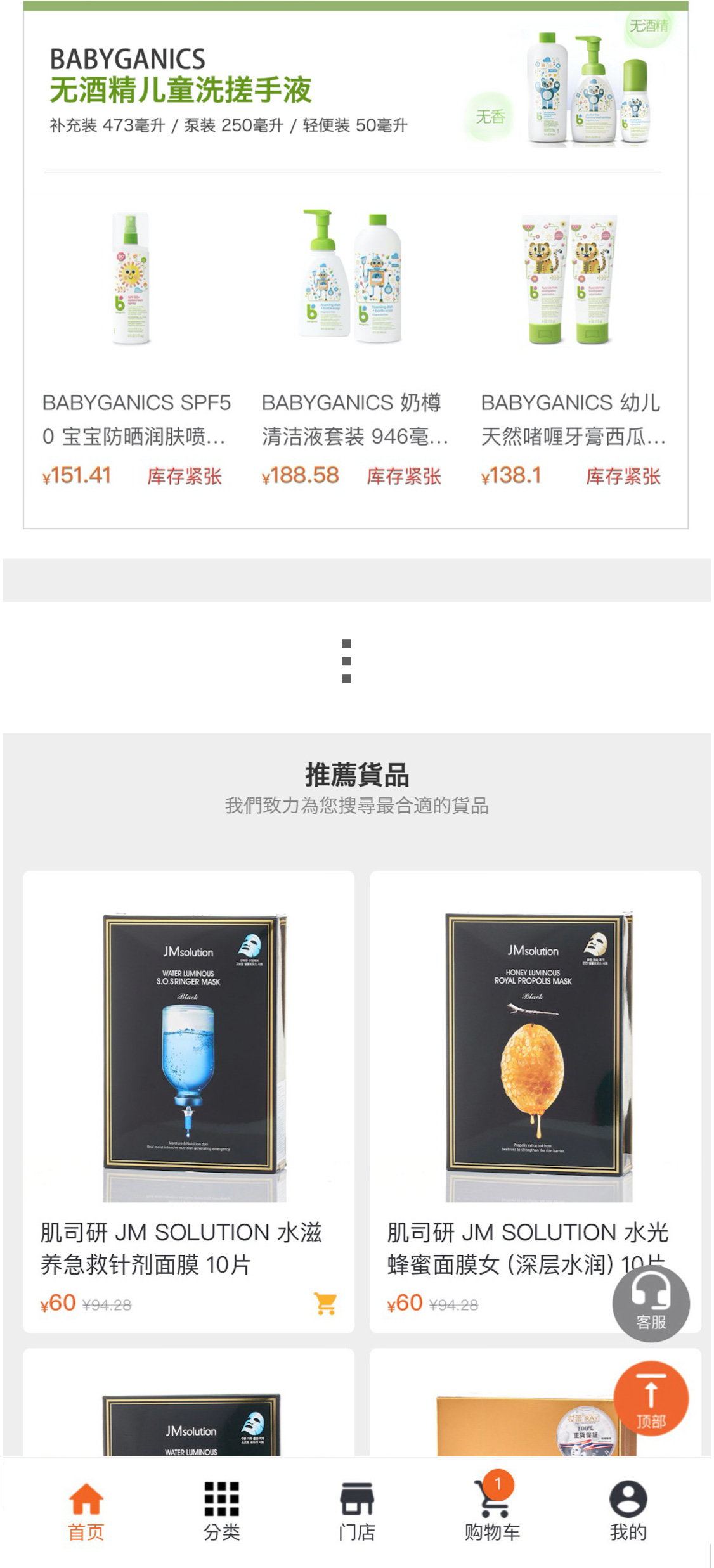Open the 购物车 shopping cart tab
Image resolution: width=714 pixels, height=1568 pixels.
(x=492, y=1511)
